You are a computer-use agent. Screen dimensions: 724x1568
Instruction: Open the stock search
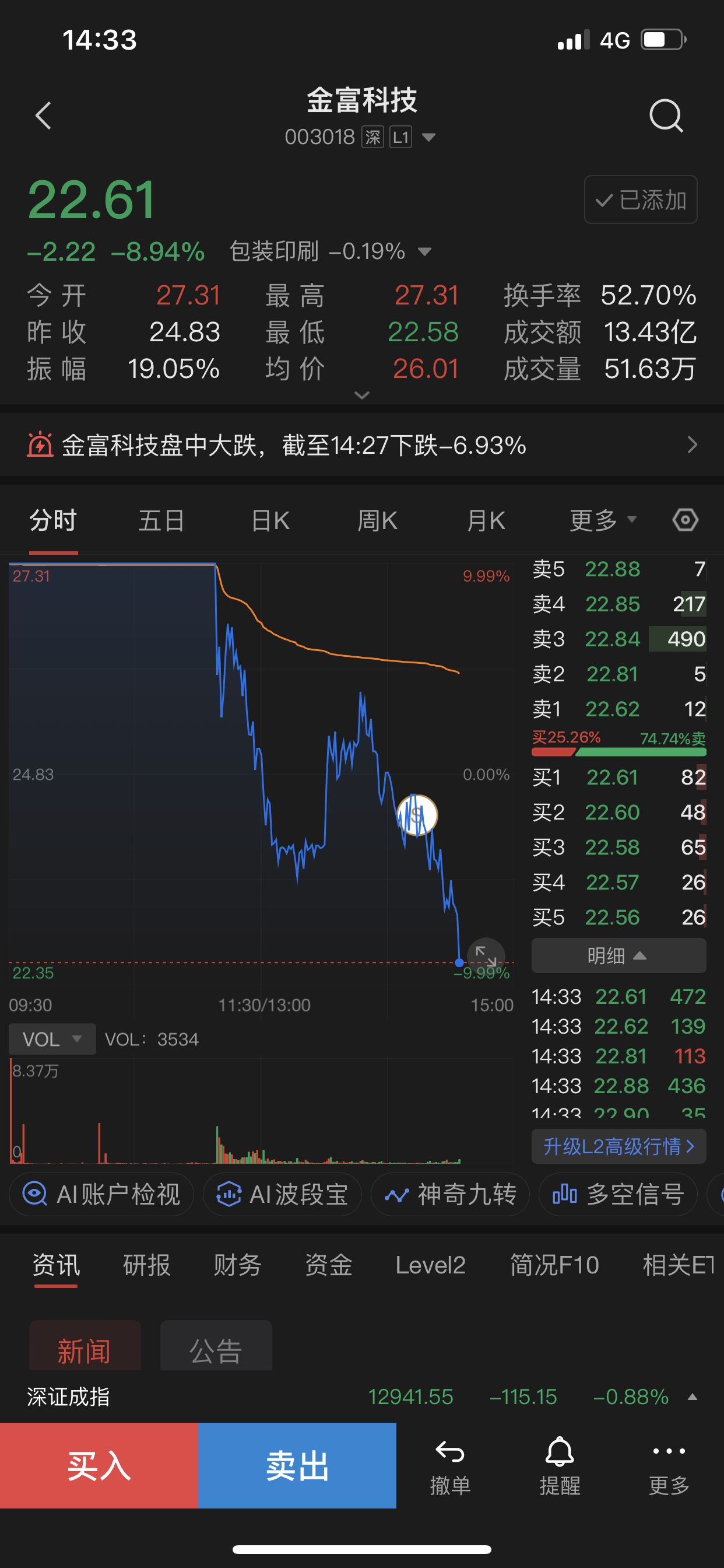(666, 116)
